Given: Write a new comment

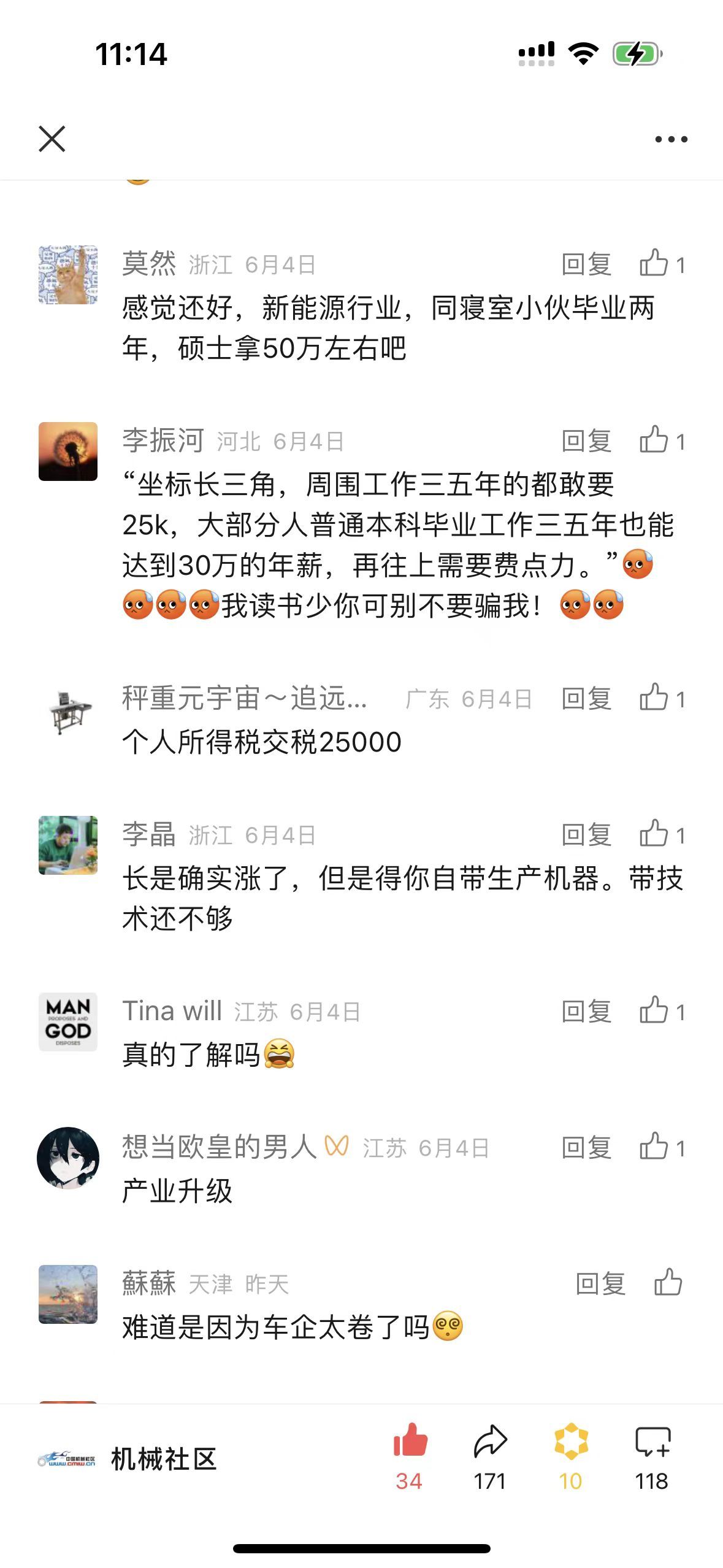Looking at the screenshot, I should 652,1442.
